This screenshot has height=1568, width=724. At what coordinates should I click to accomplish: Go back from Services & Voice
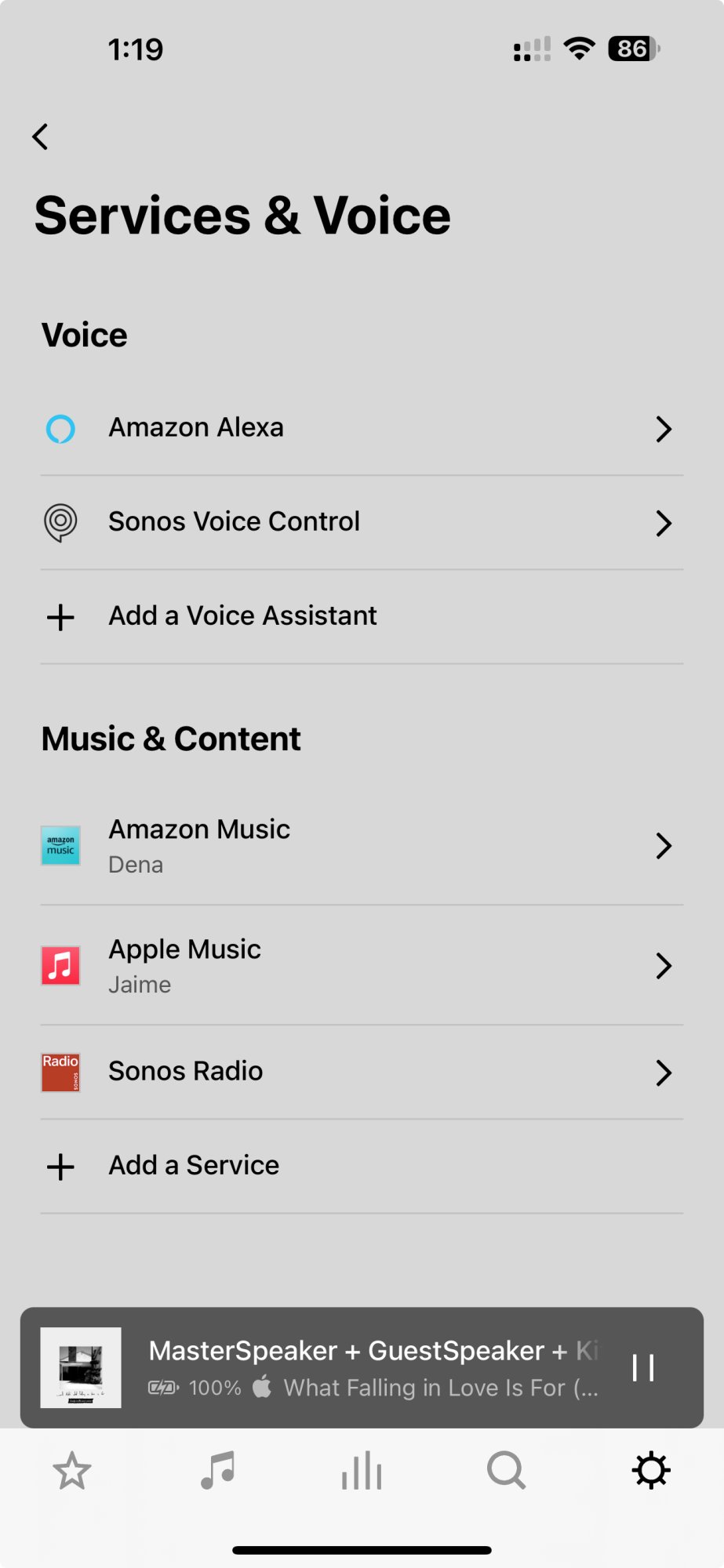coord(41,136)
